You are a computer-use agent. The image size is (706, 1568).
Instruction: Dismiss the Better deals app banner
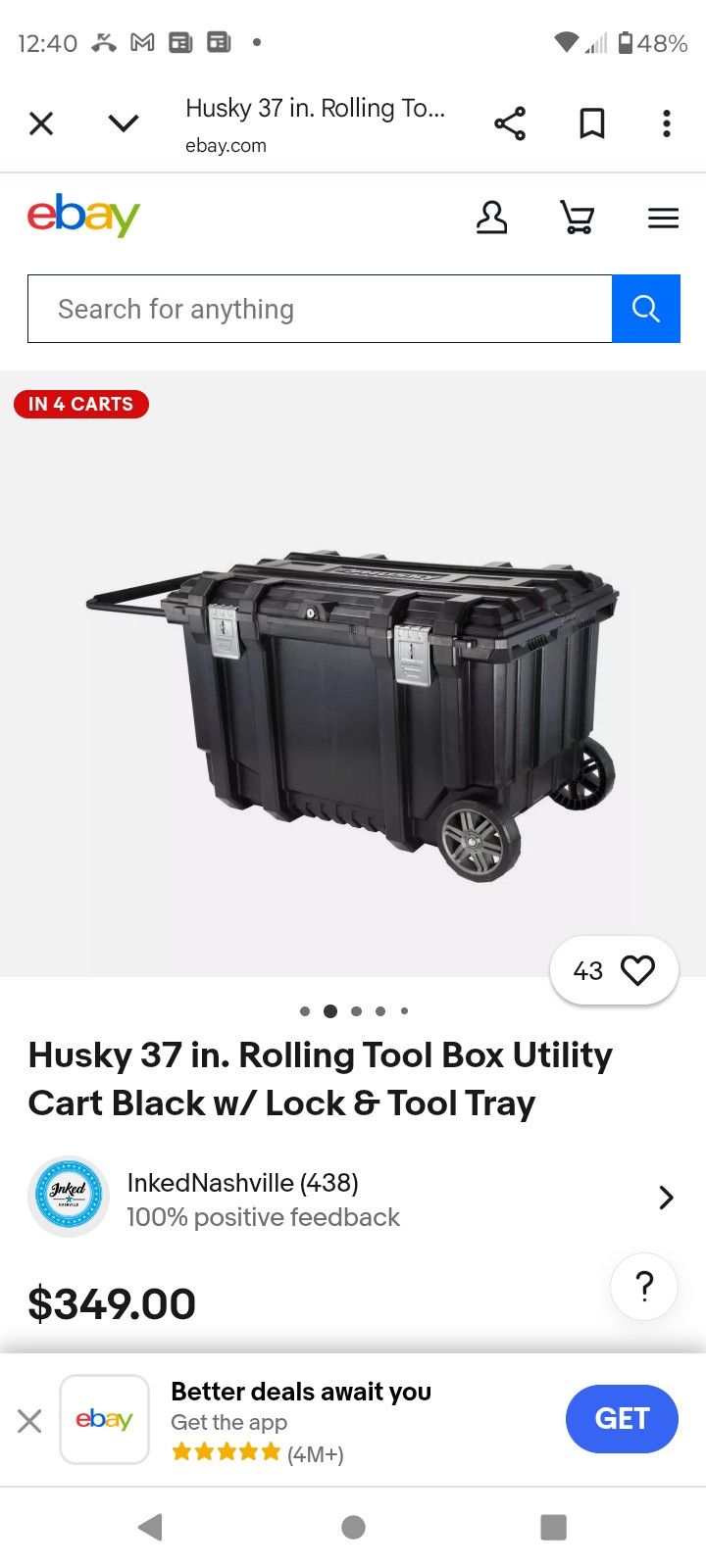pyautogui.click(x=29, y=1420)
